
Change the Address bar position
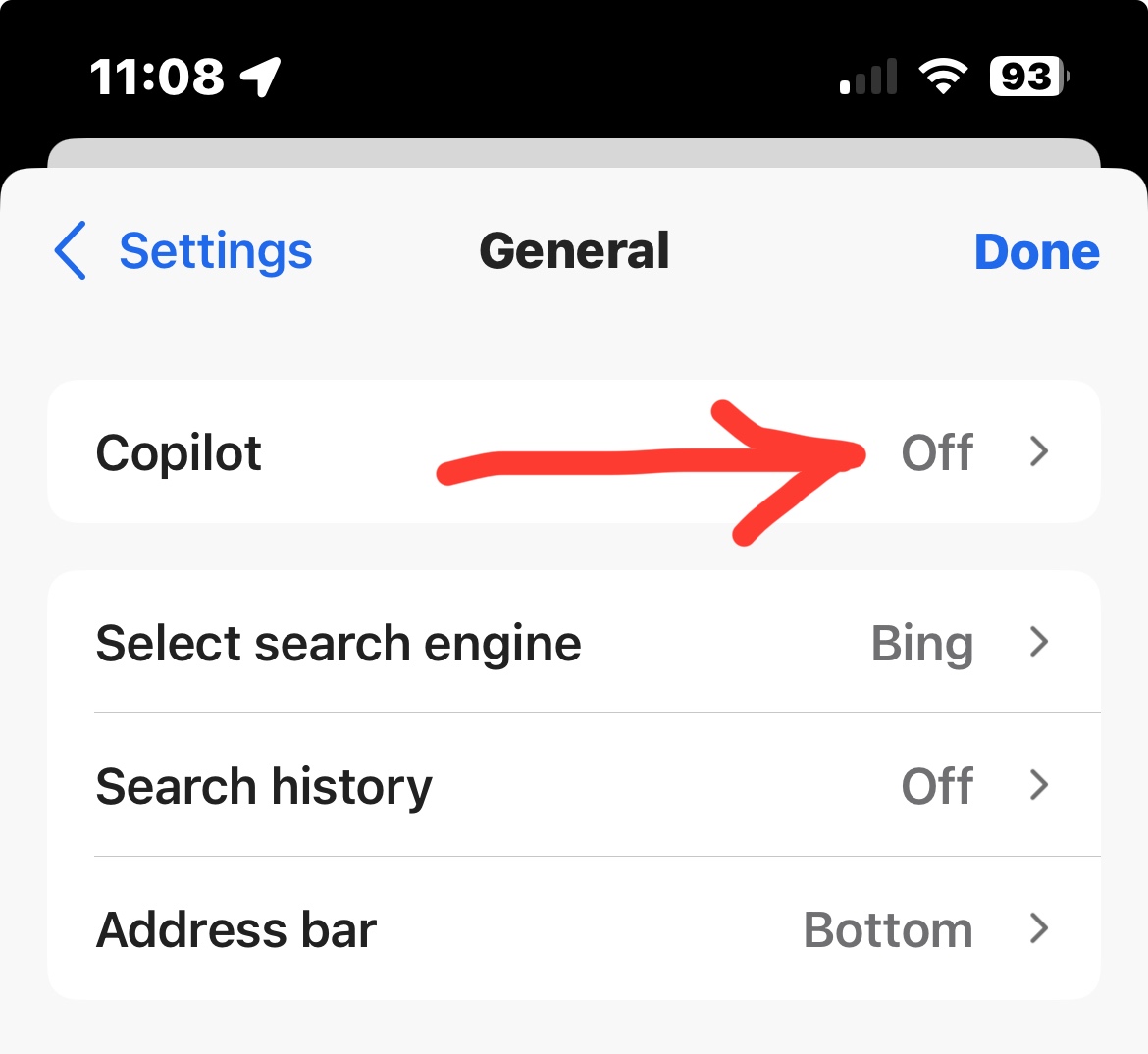click(x=573, y=929)
